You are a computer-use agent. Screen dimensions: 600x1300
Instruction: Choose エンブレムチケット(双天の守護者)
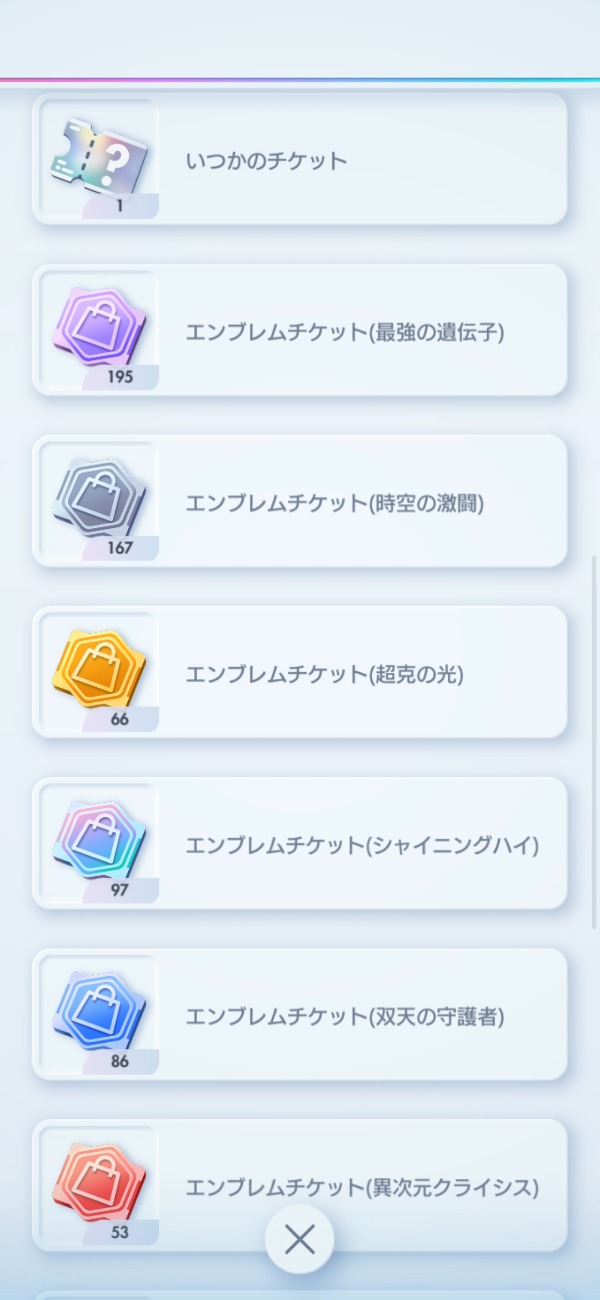[x=300, y=1014]
